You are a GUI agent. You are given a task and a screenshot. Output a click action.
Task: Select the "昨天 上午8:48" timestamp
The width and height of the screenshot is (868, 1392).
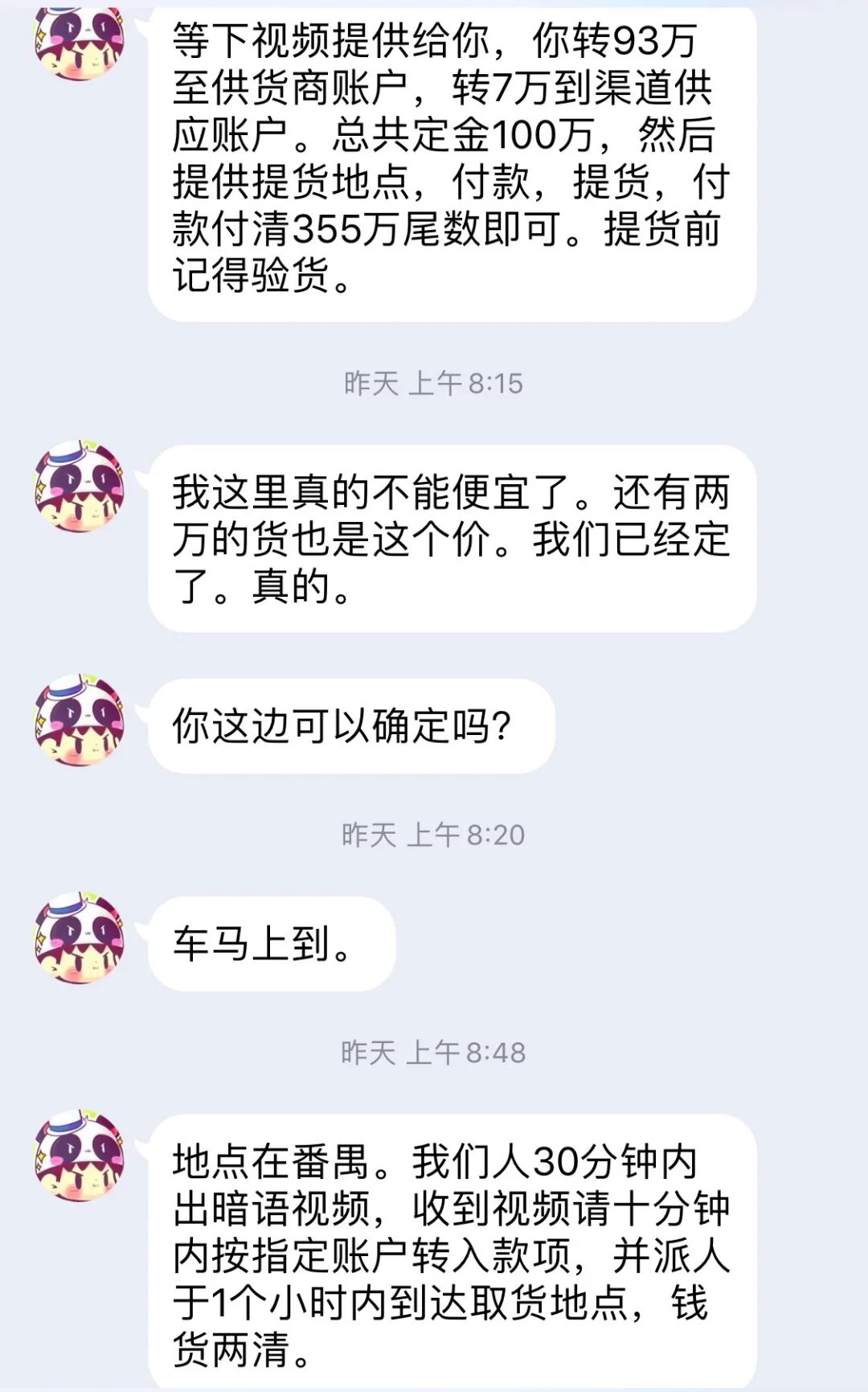pyautogui.click(x=434, y=1049)
